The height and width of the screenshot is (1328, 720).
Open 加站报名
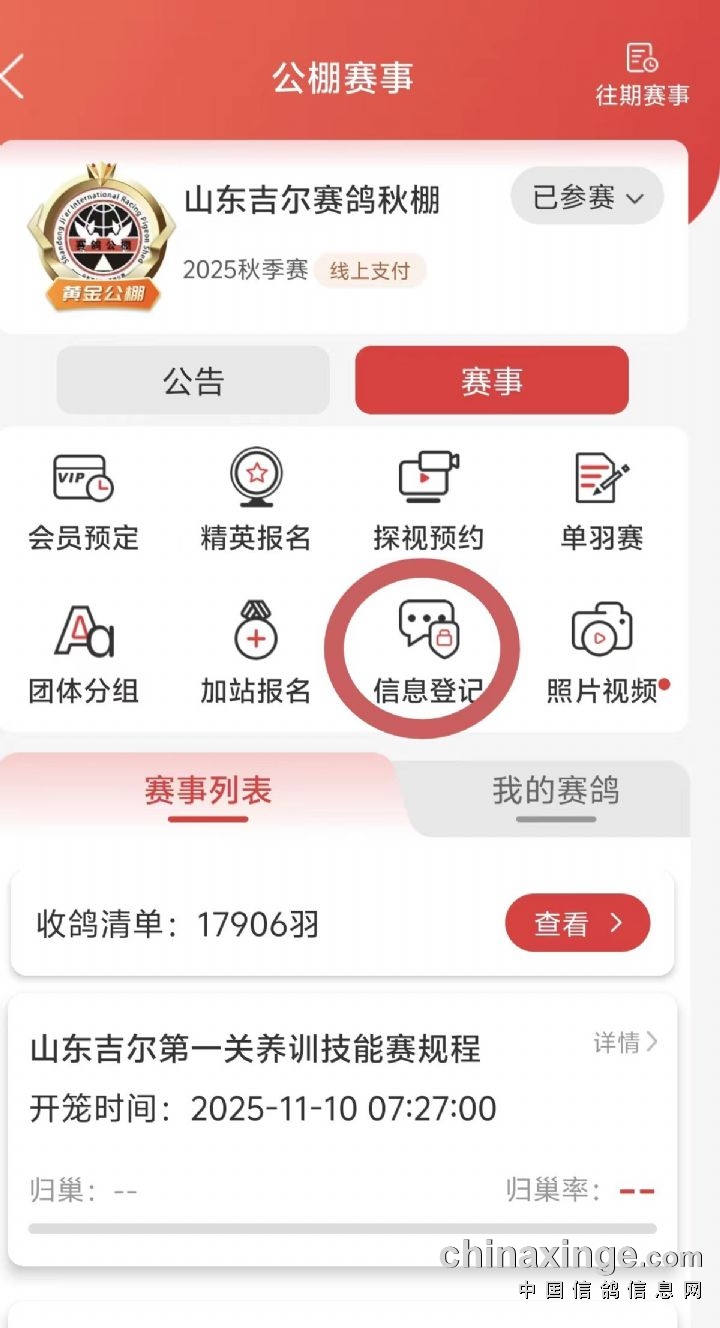256,654
